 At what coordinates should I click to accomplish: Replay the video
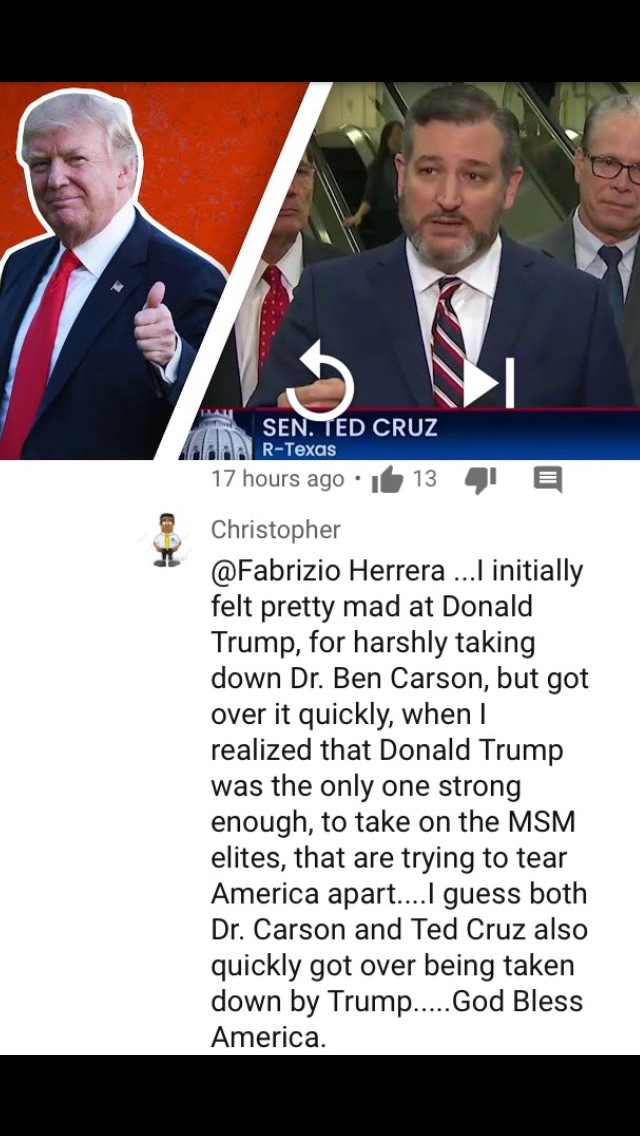319,378
